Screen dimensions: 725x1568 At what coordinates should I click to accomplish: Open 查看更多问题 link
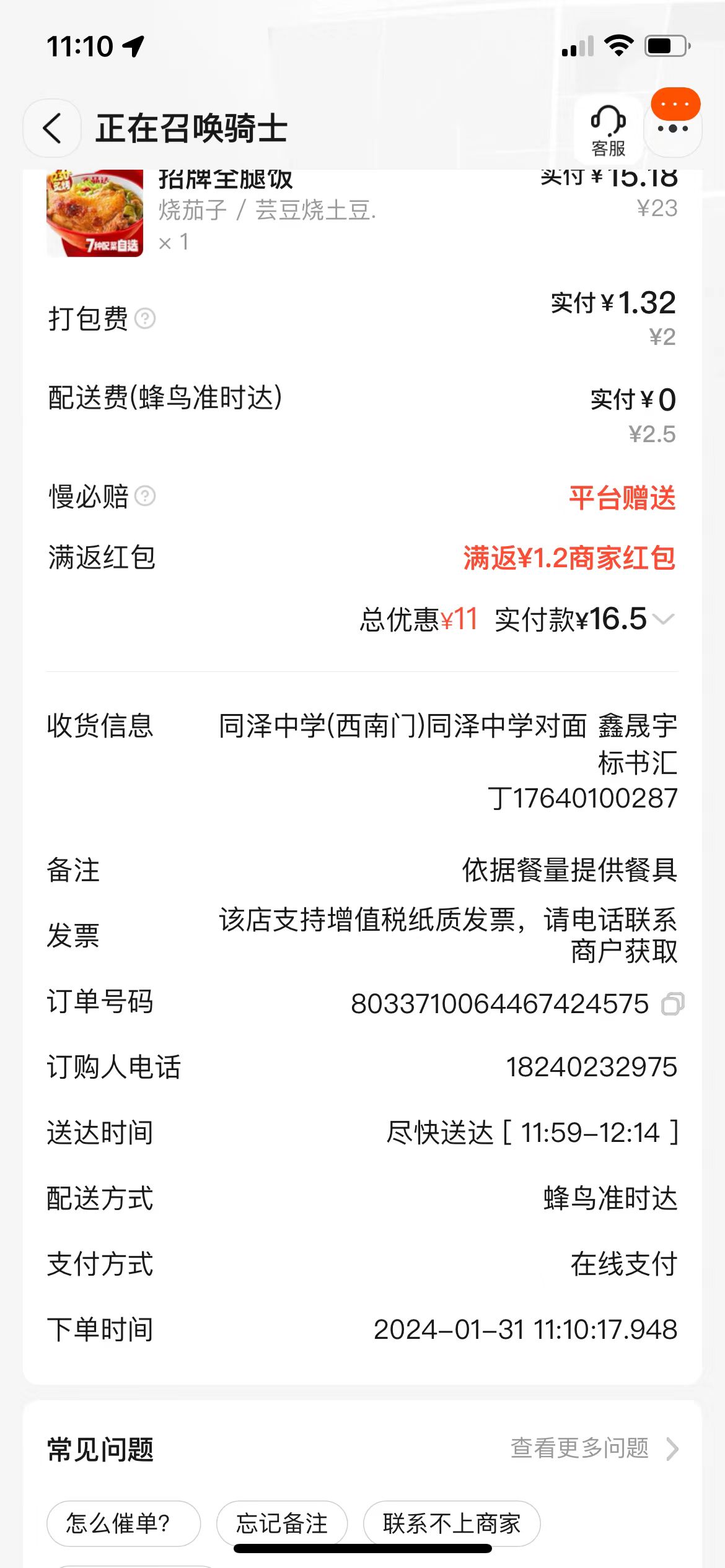(593, 1448)
